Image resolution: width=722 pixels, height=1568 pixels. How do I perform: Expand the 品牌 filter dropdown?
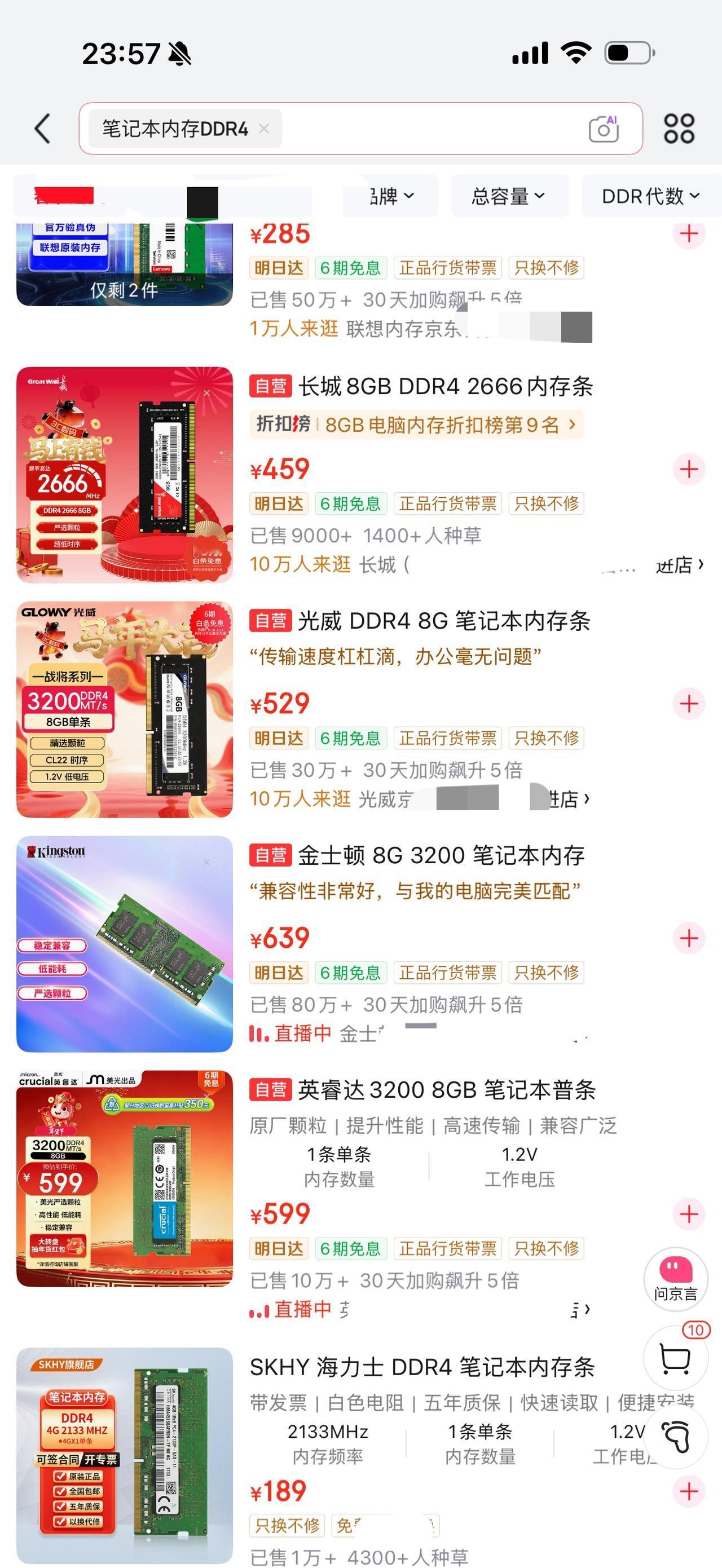pos(391,196)
